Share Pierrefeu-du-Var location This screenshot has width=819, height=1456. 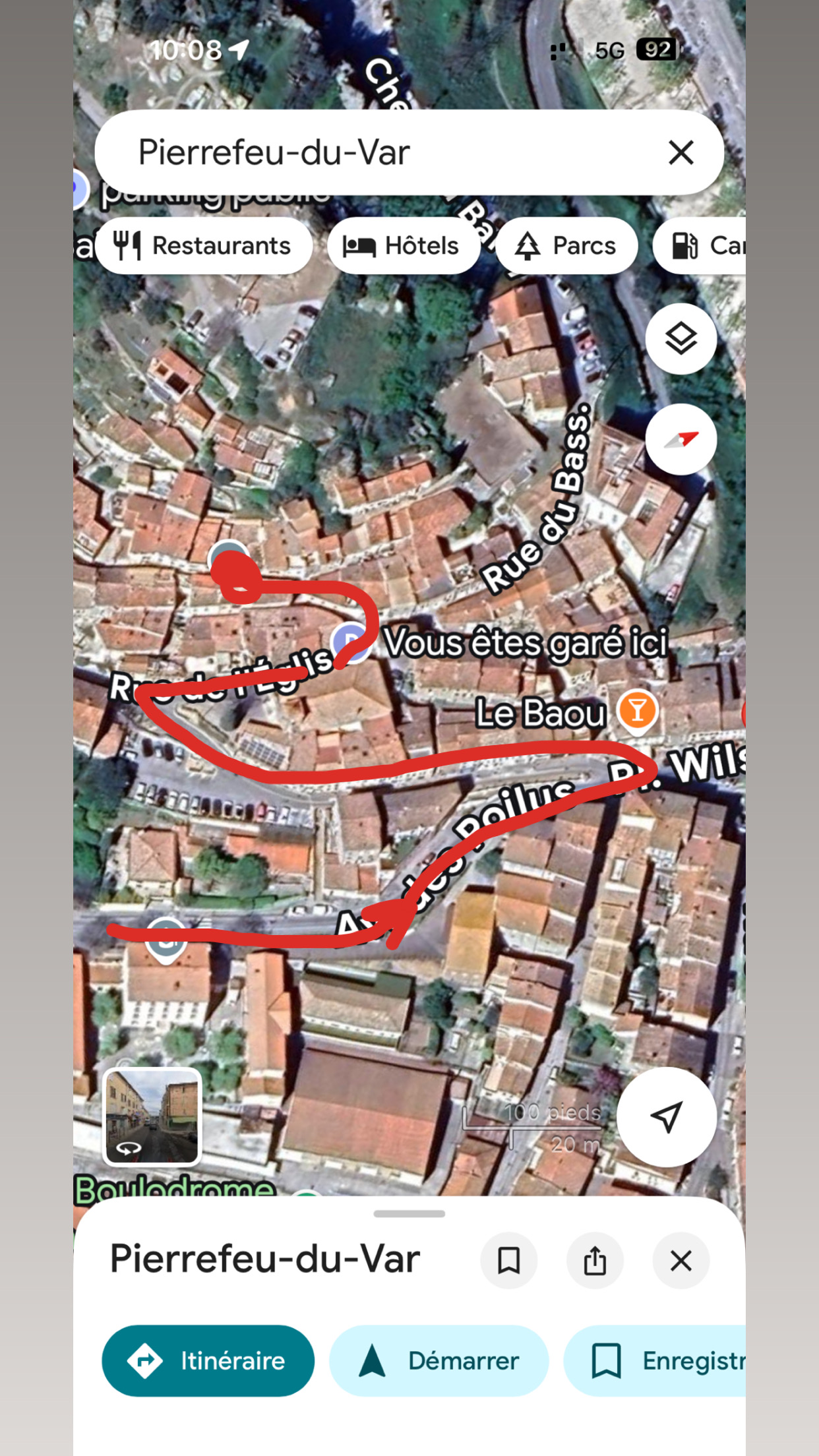click(595, 1261)
